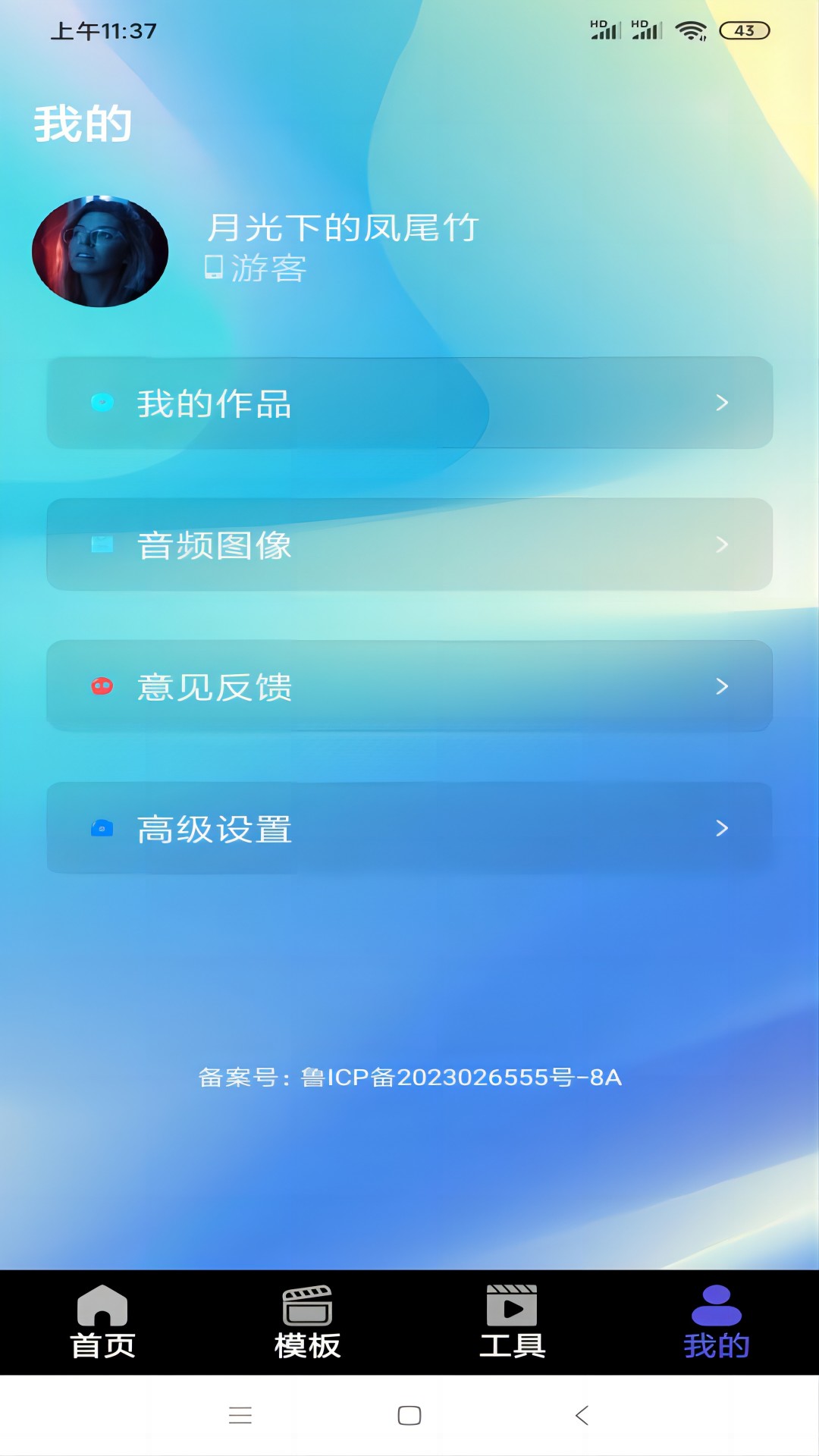Image resolution: width=819 pixels, height=1456 pixels.
Task: Switch to the 模板 tab
Action: 307,1323
